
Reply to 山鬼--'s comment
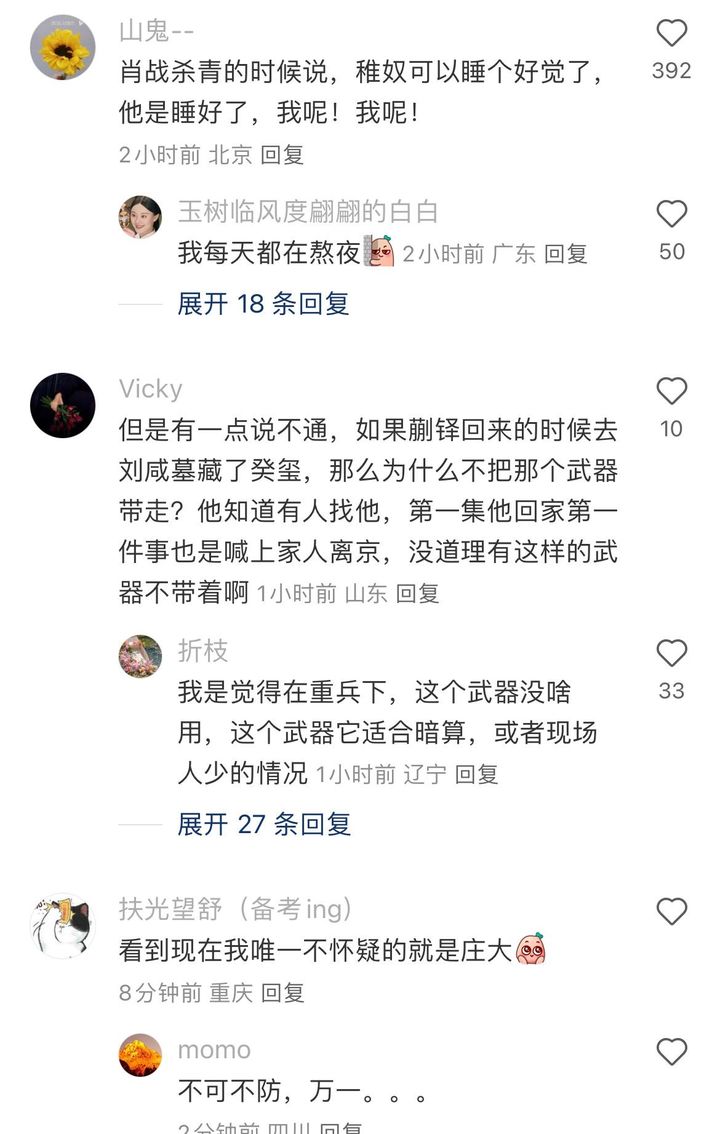point(282,155)
